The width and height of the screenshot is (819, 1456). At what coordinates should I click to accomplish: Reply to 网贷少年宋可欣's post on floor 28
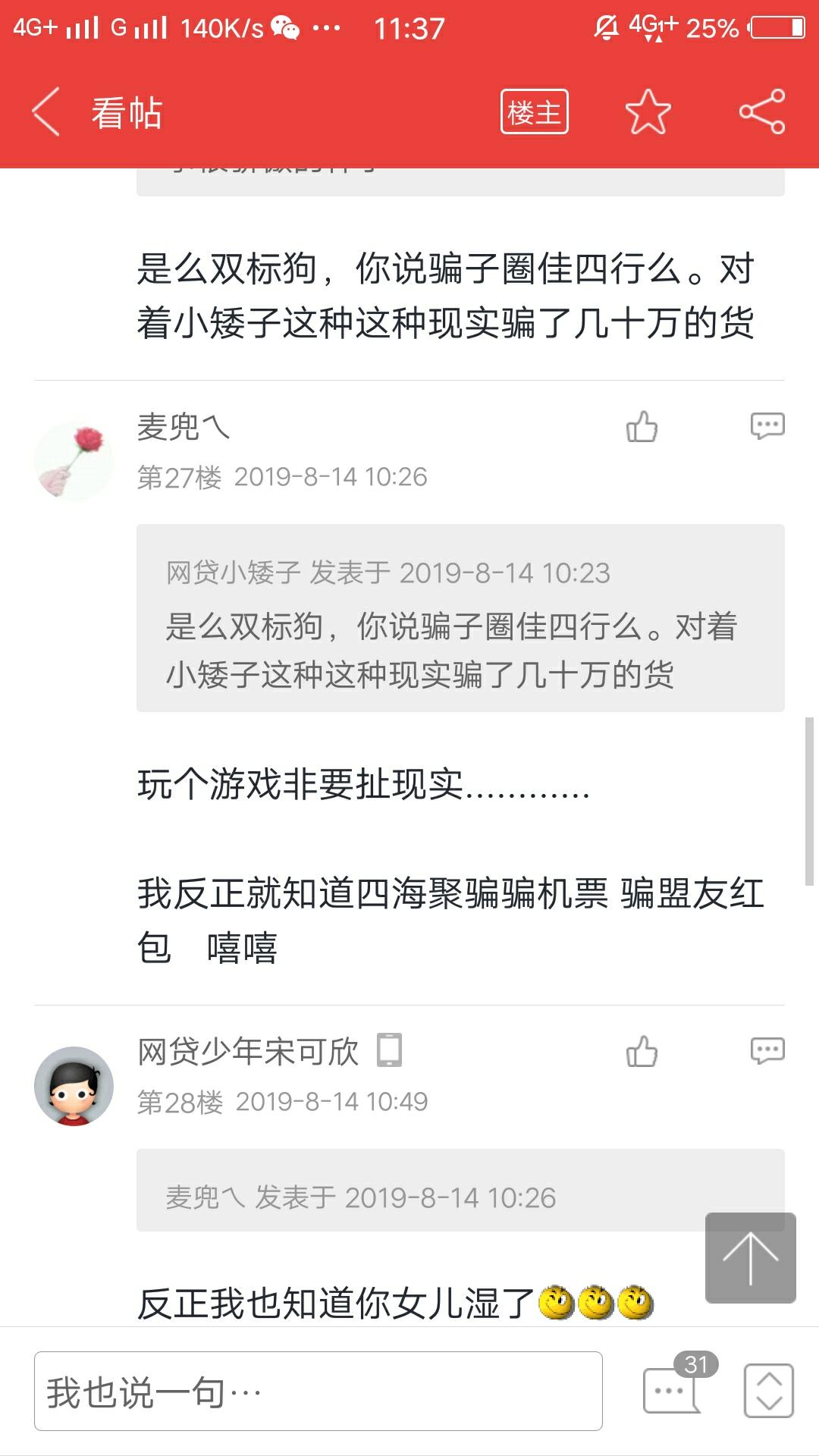click(x=767, y=1051)
